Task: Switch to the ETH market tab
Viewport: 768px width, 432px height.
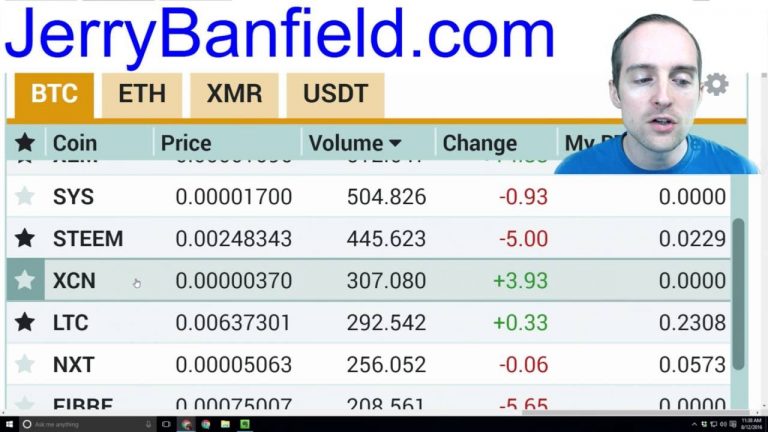Action: point(142,95)
